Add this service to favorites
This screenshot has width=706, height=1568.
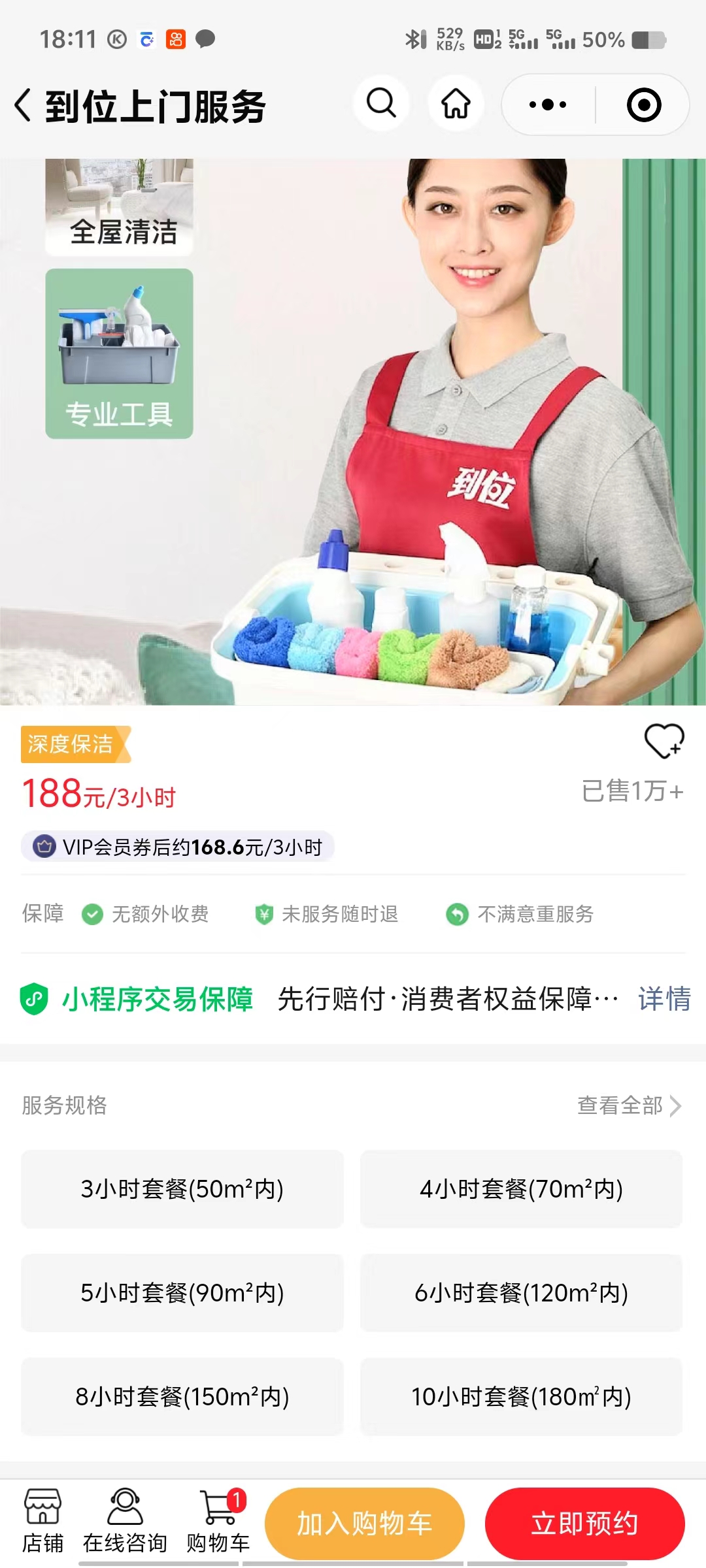click(x=664, y=741)
